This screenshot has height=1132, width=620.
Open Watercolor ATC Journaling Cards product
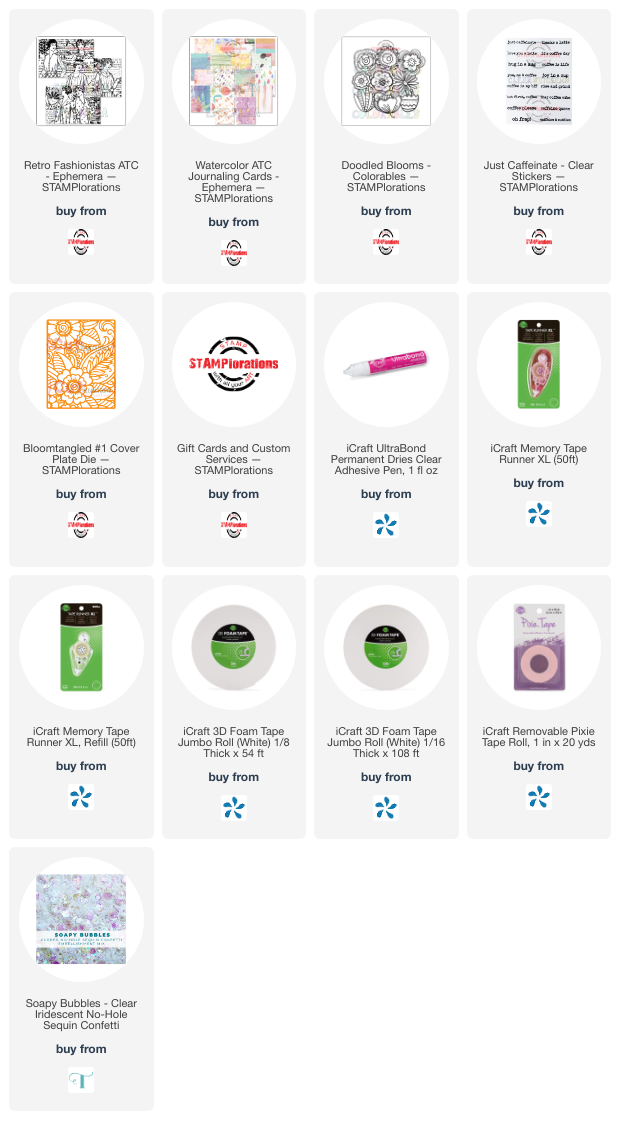point(233,81)
